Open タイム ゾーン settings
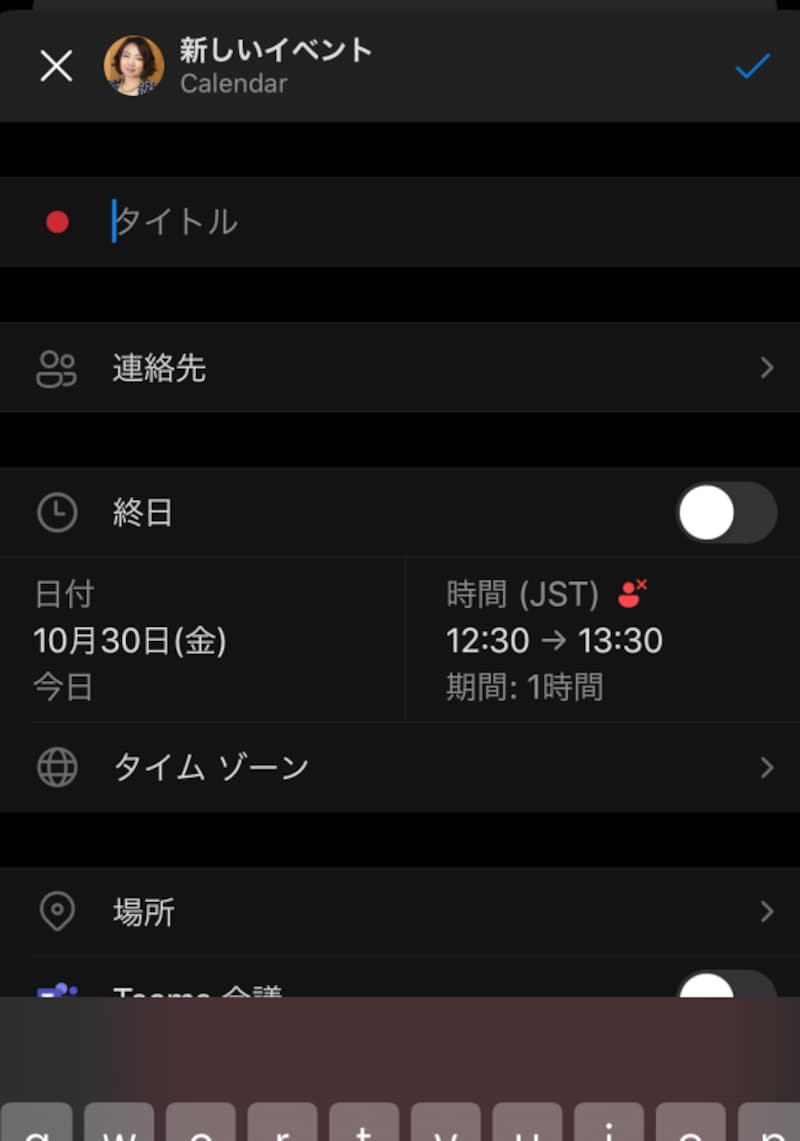800x1141 pixels. click(x=400, y=767)
